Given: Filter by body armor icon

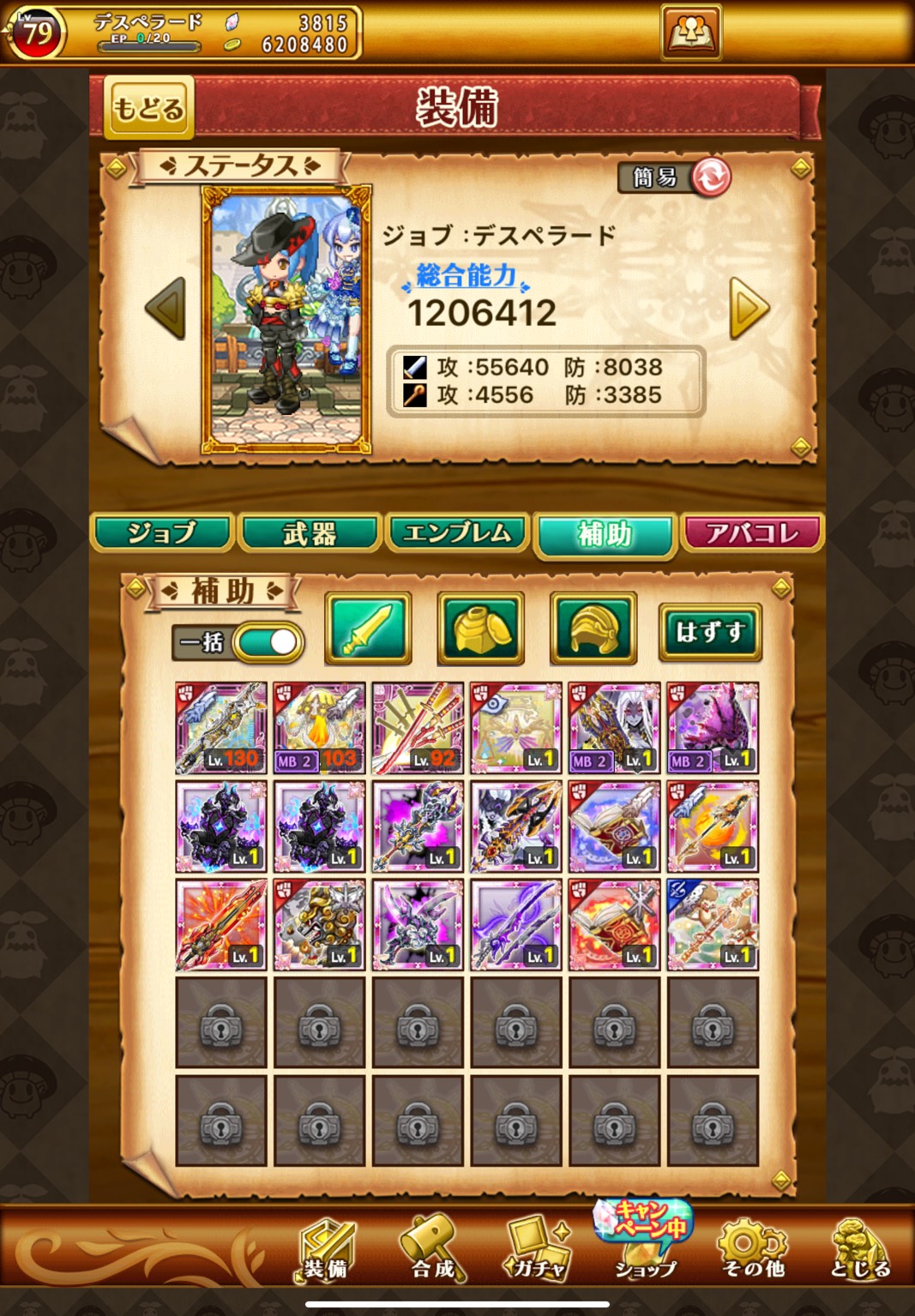Looking at the screenshot, I should (480, 629).
